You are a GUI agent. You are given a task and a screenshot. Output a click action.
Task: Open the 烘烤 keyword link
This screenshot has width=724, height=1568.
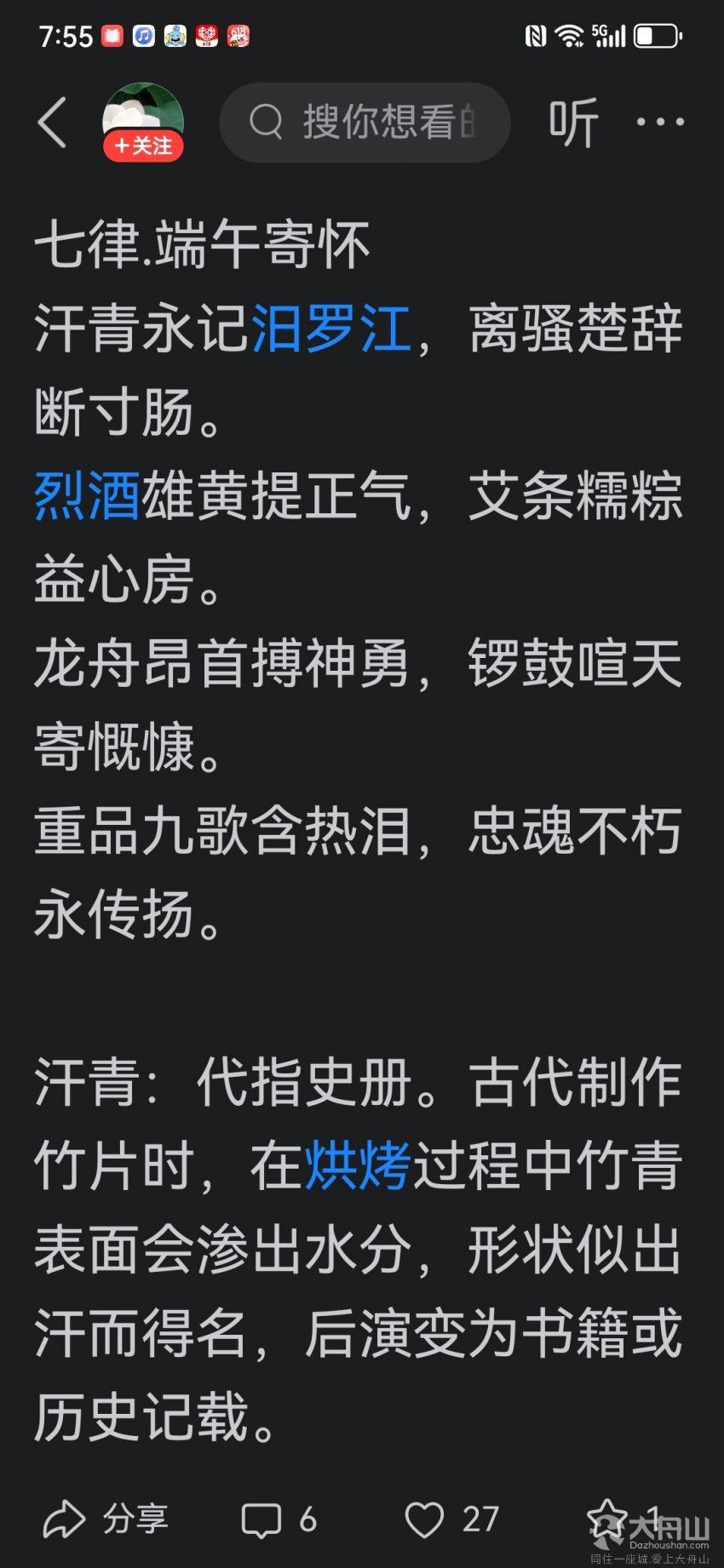pyautogui.click(x=358, y=1166)
